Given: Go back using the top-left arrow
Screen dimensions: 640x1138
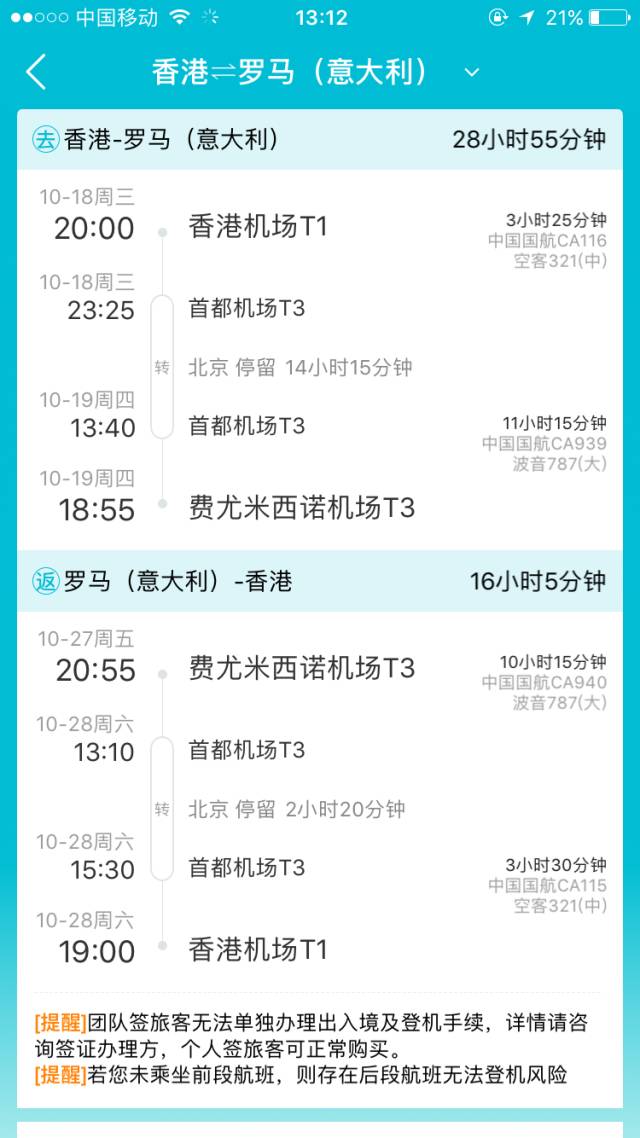Looking at the screenshot, I should pos(37,72).
